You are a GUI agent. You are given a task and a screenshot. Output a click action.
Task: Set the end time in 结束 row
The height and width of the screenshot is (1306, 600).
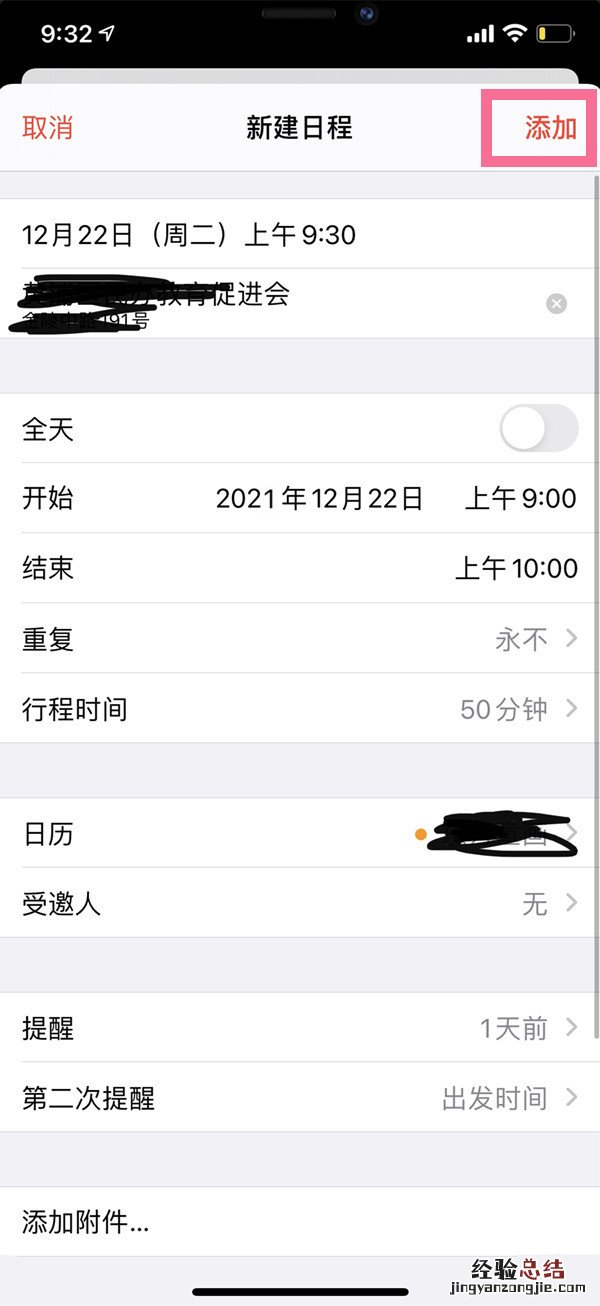516,568
